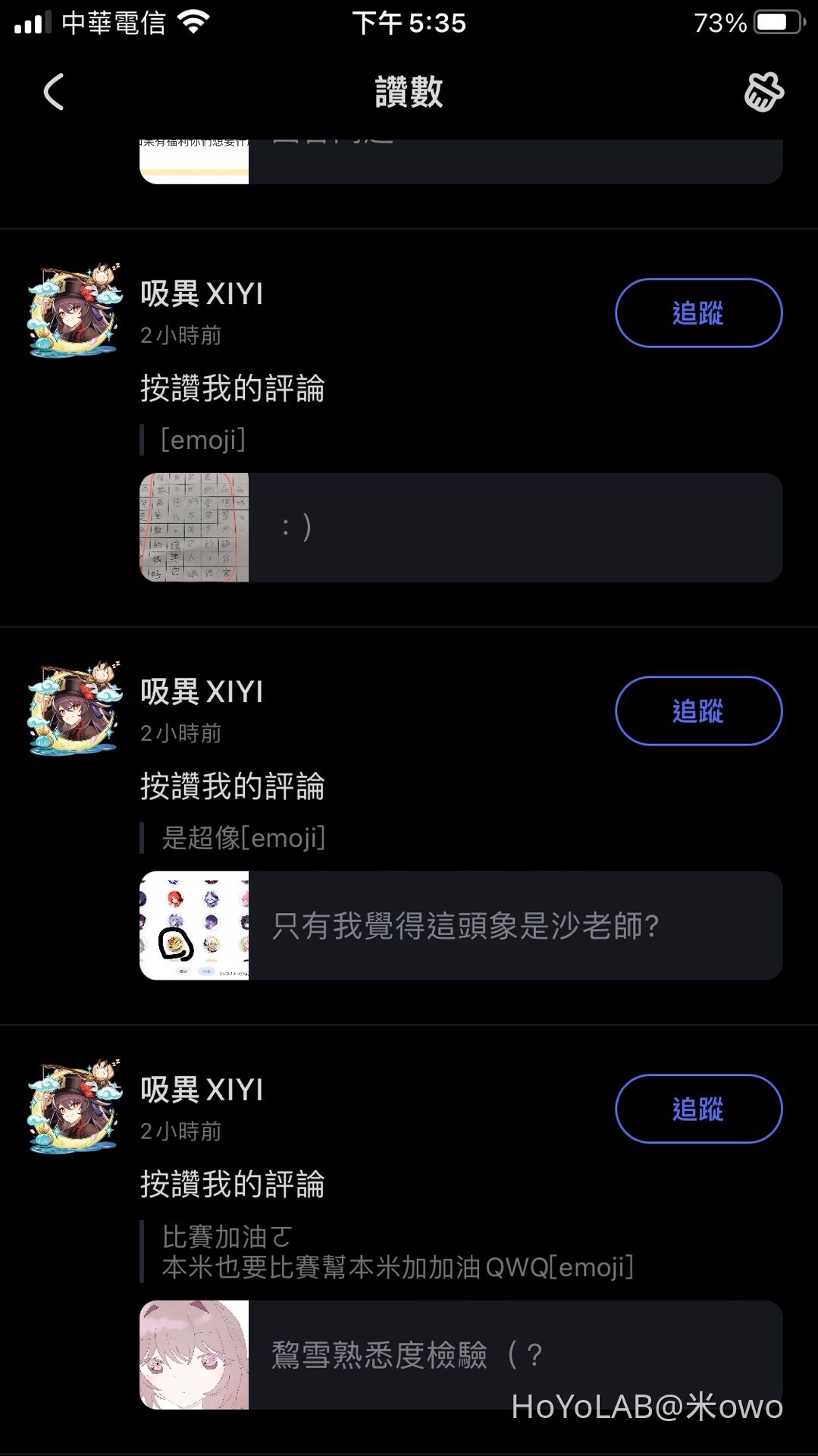Open post 只有我覺得這頭象是沙老師?
The image size is (818, 1456).
(x=461, y=925)
